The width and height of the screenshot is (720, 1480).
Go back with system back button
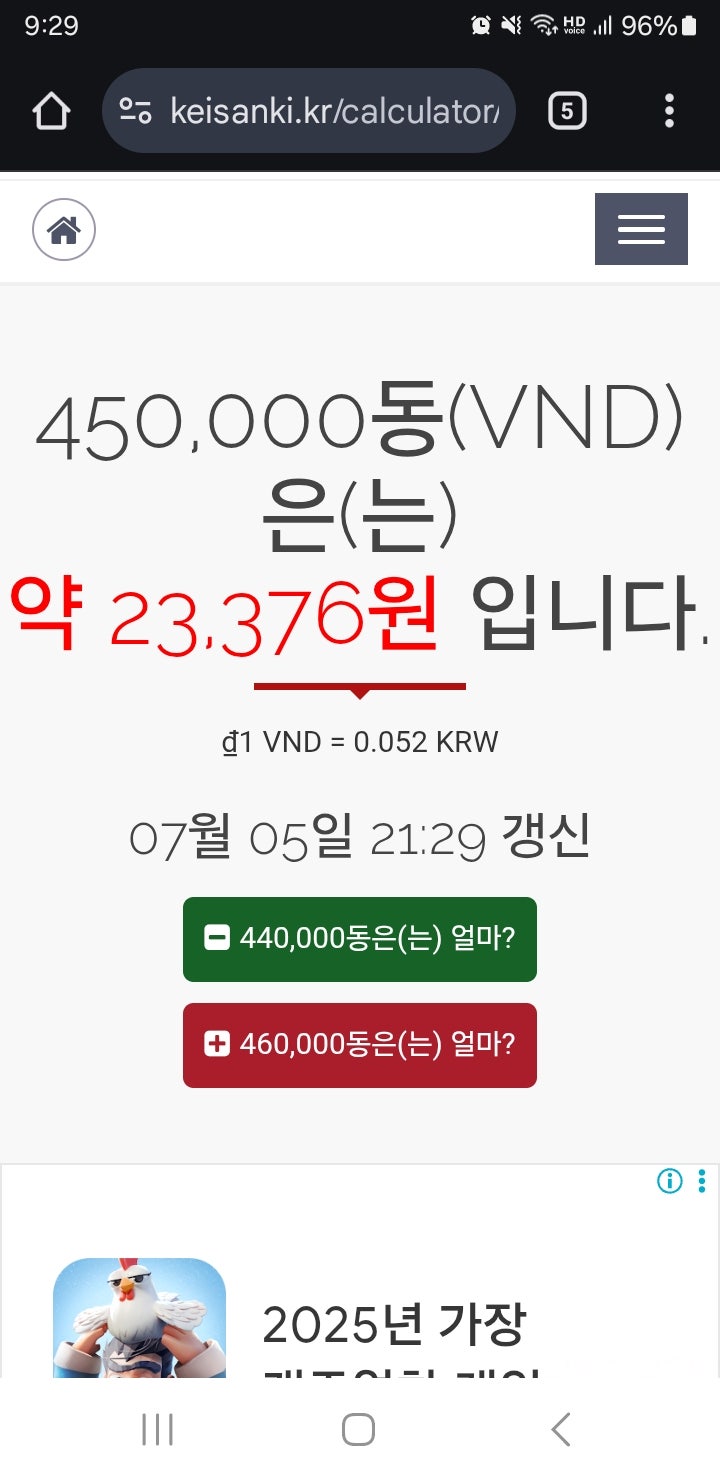(x=561, y=1429)
